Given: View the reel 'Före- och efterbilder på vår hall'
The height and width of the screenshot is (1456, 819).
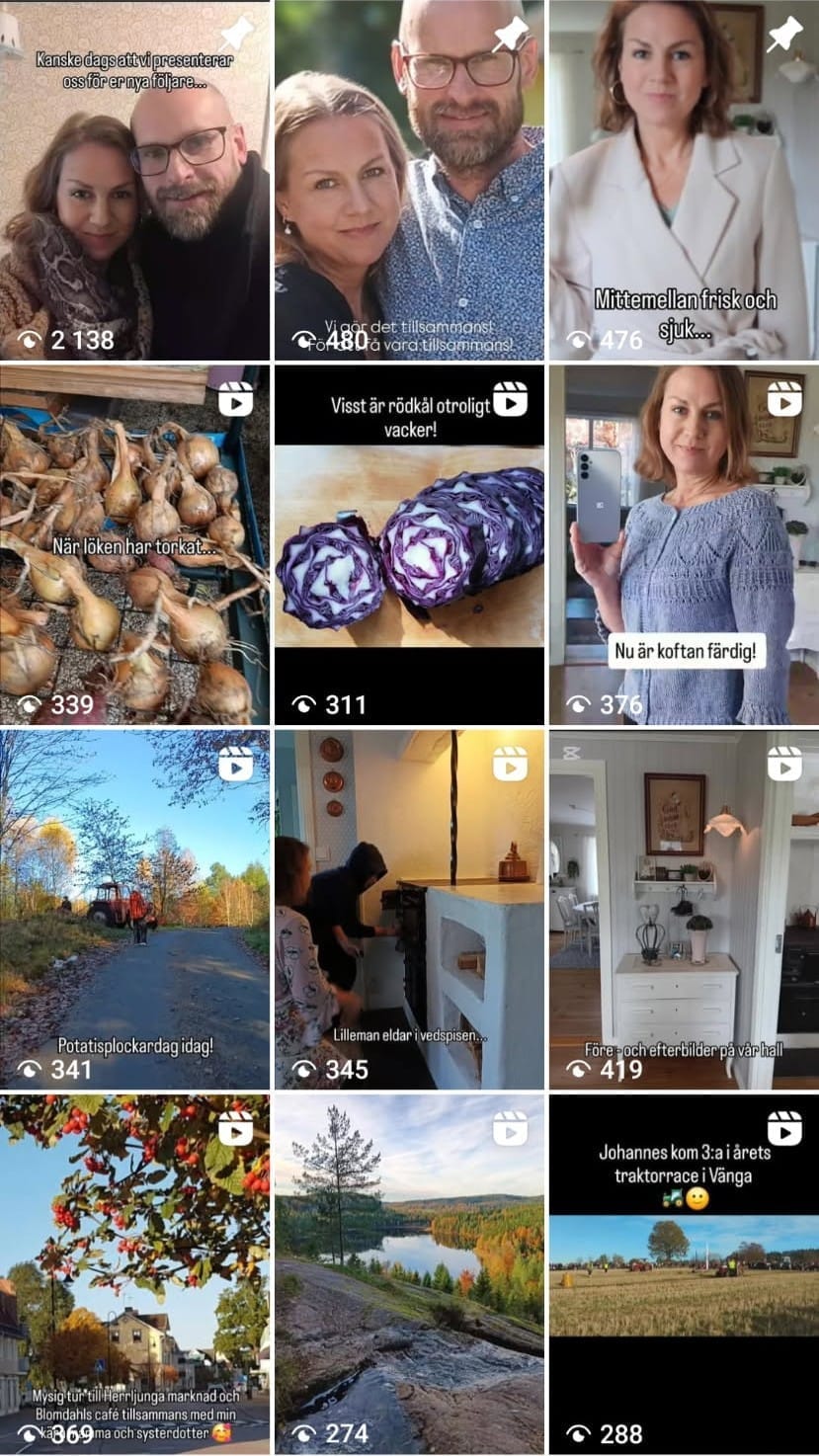Looking at the screenshot, I should 684,909.
